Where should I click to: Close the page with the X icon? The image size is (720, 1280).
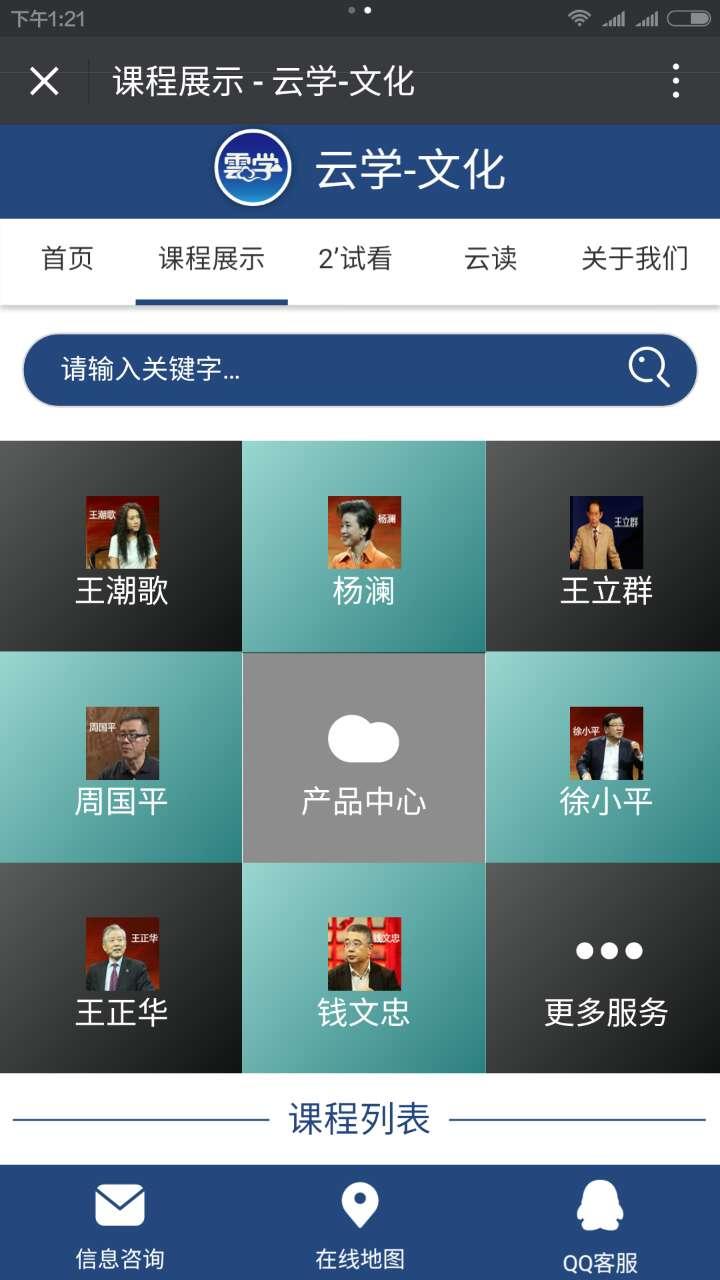pyautogui.click(x=44, y=81)
